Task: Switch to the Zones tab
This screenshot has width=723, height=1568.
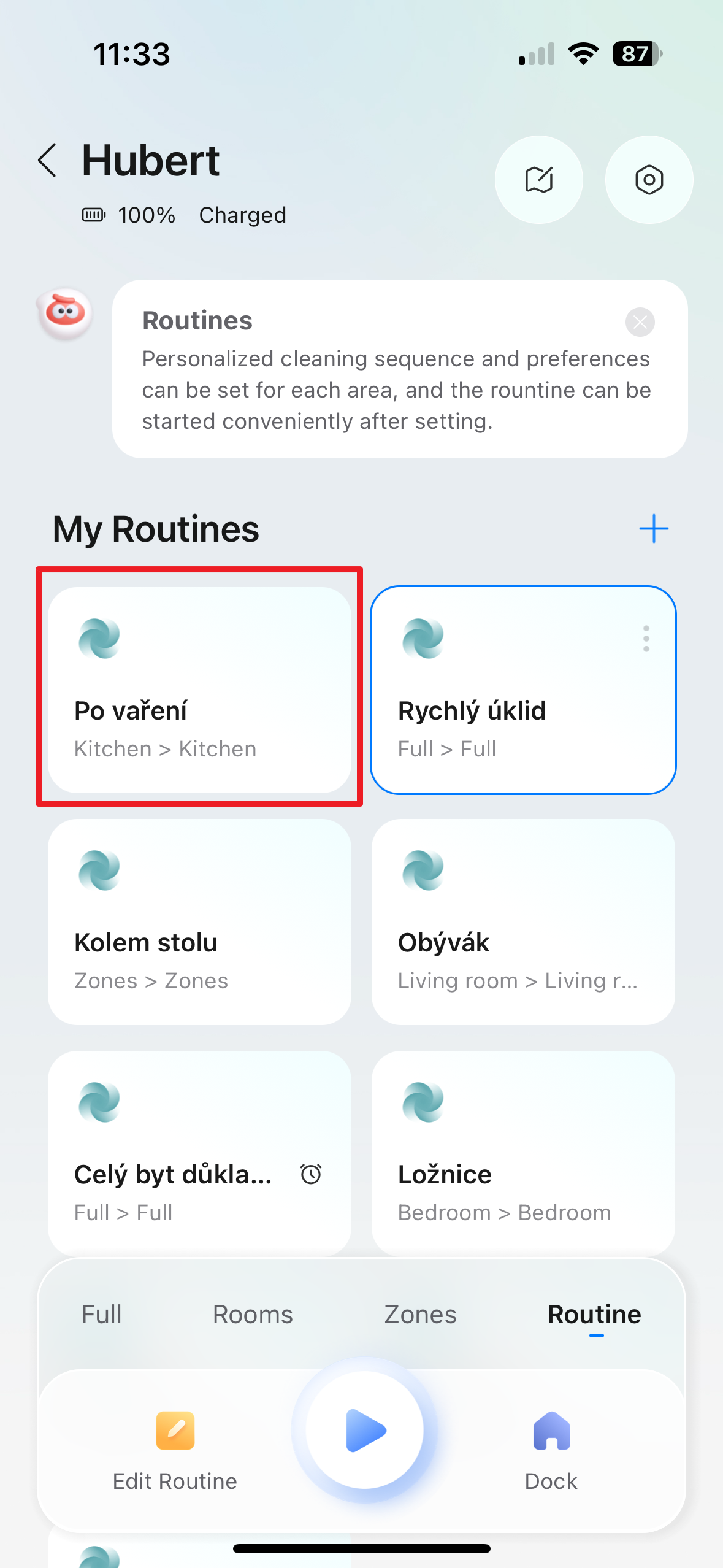Action: 420,1315
